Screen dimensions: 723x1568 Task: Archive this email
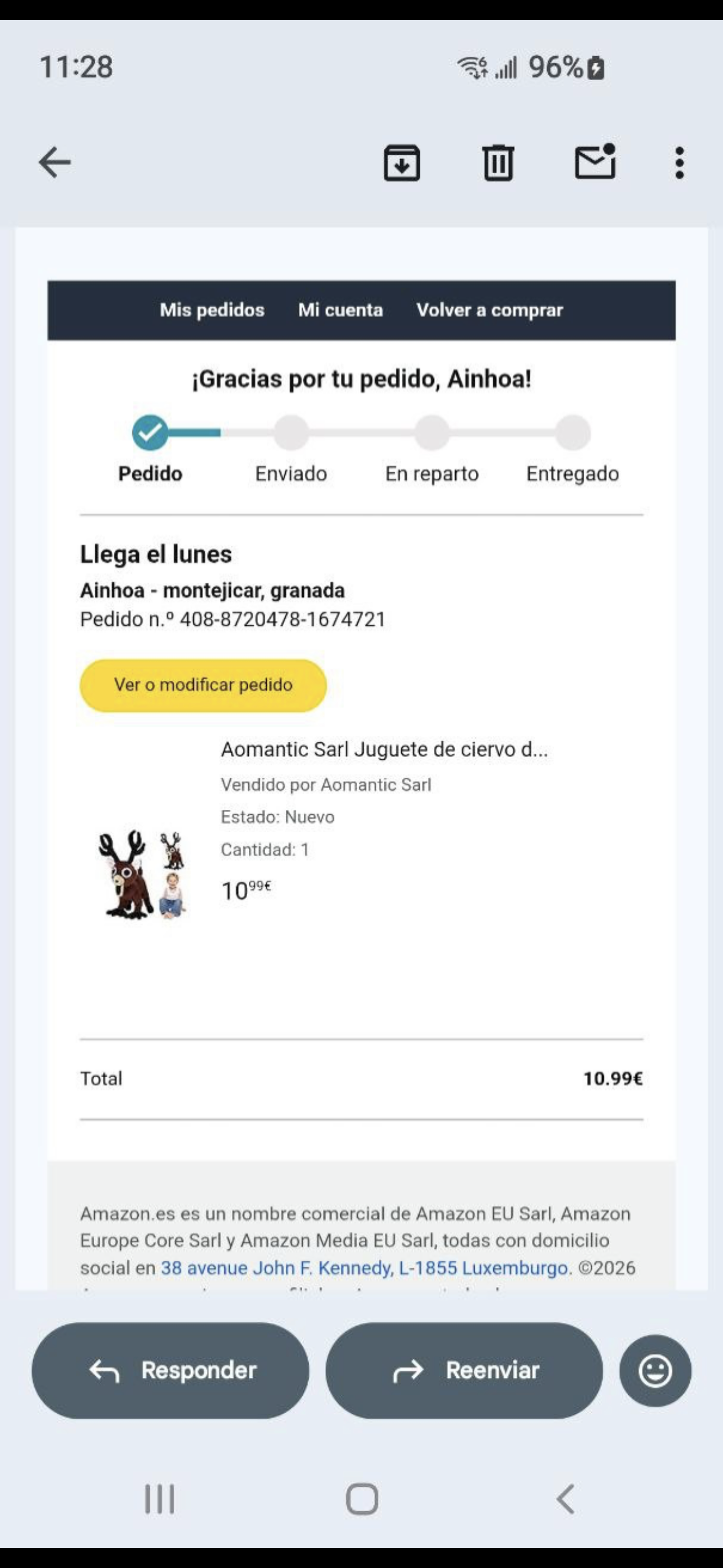pyautogui.click(x=402, y=163)
